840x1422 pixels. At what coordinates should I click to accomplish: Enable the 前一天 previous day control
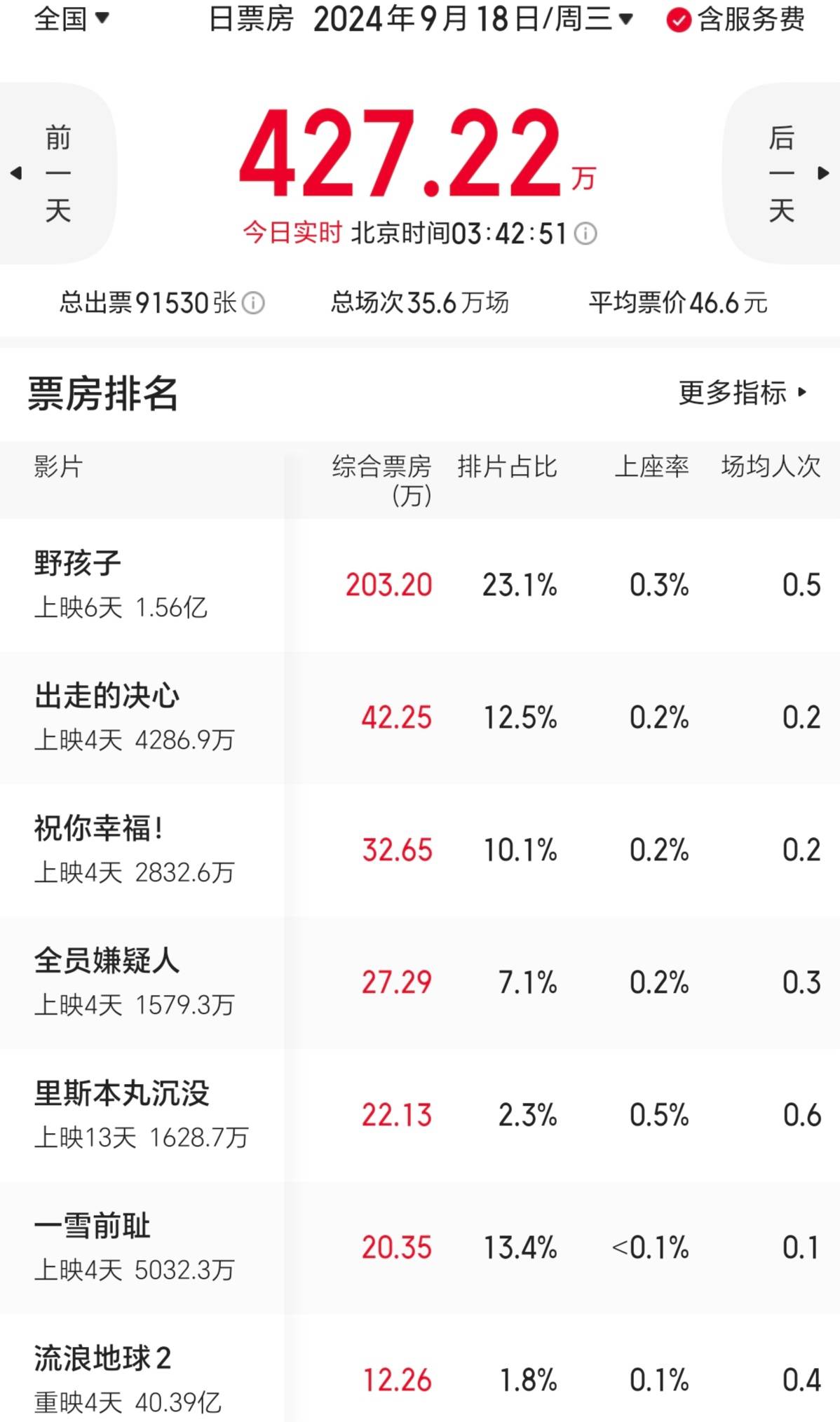(58, 174)
